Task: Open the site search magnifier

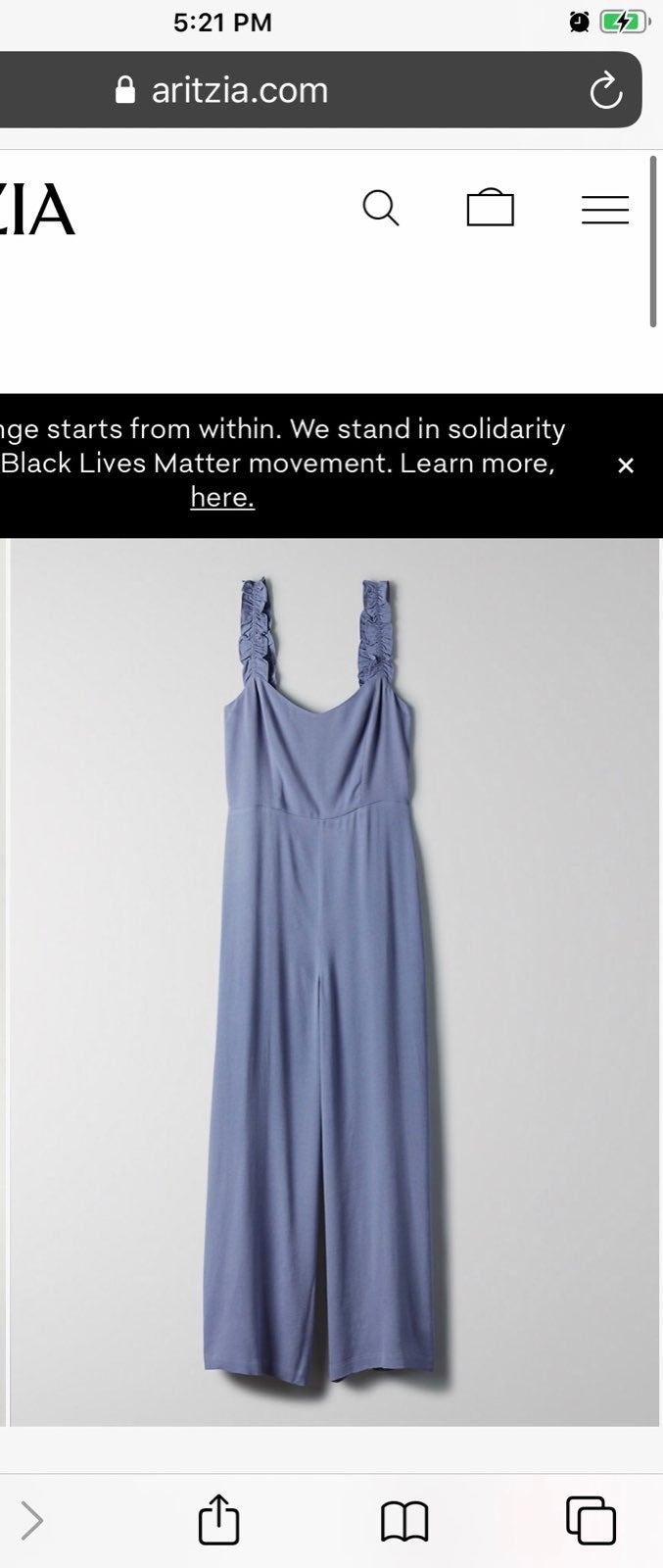Action: pos(380,209)
